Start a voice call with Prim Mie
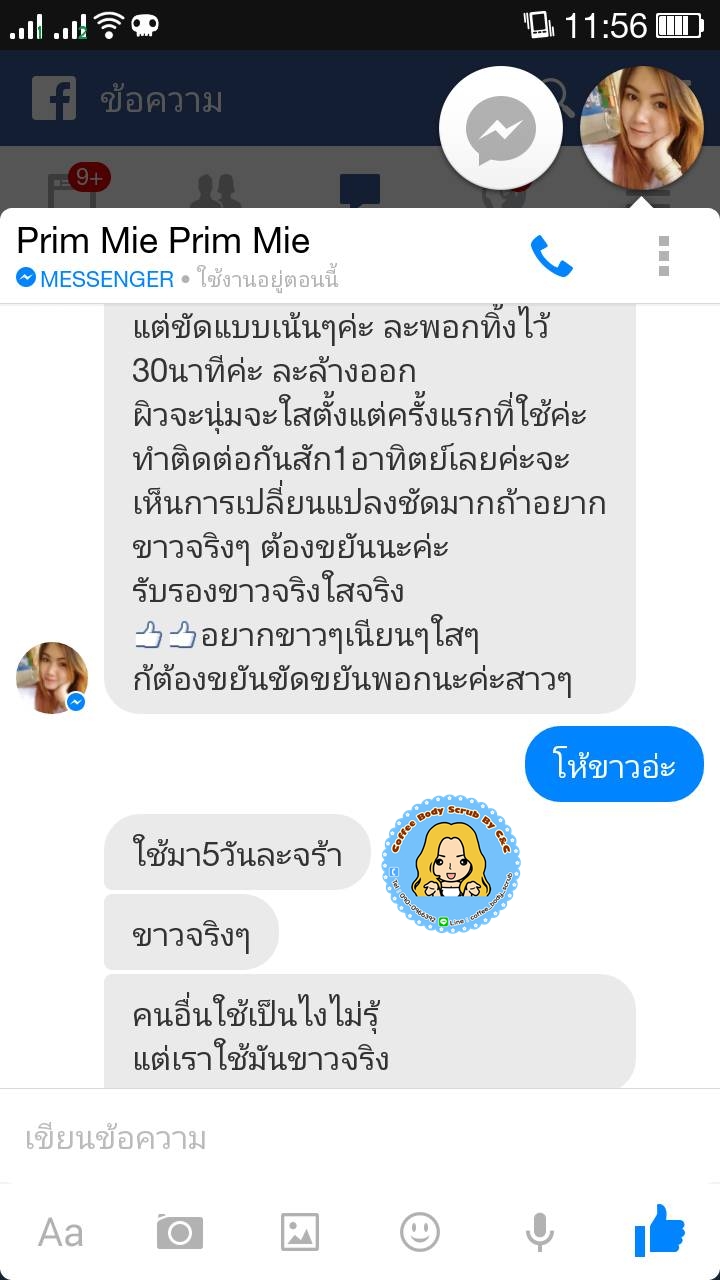 (551, 257)
